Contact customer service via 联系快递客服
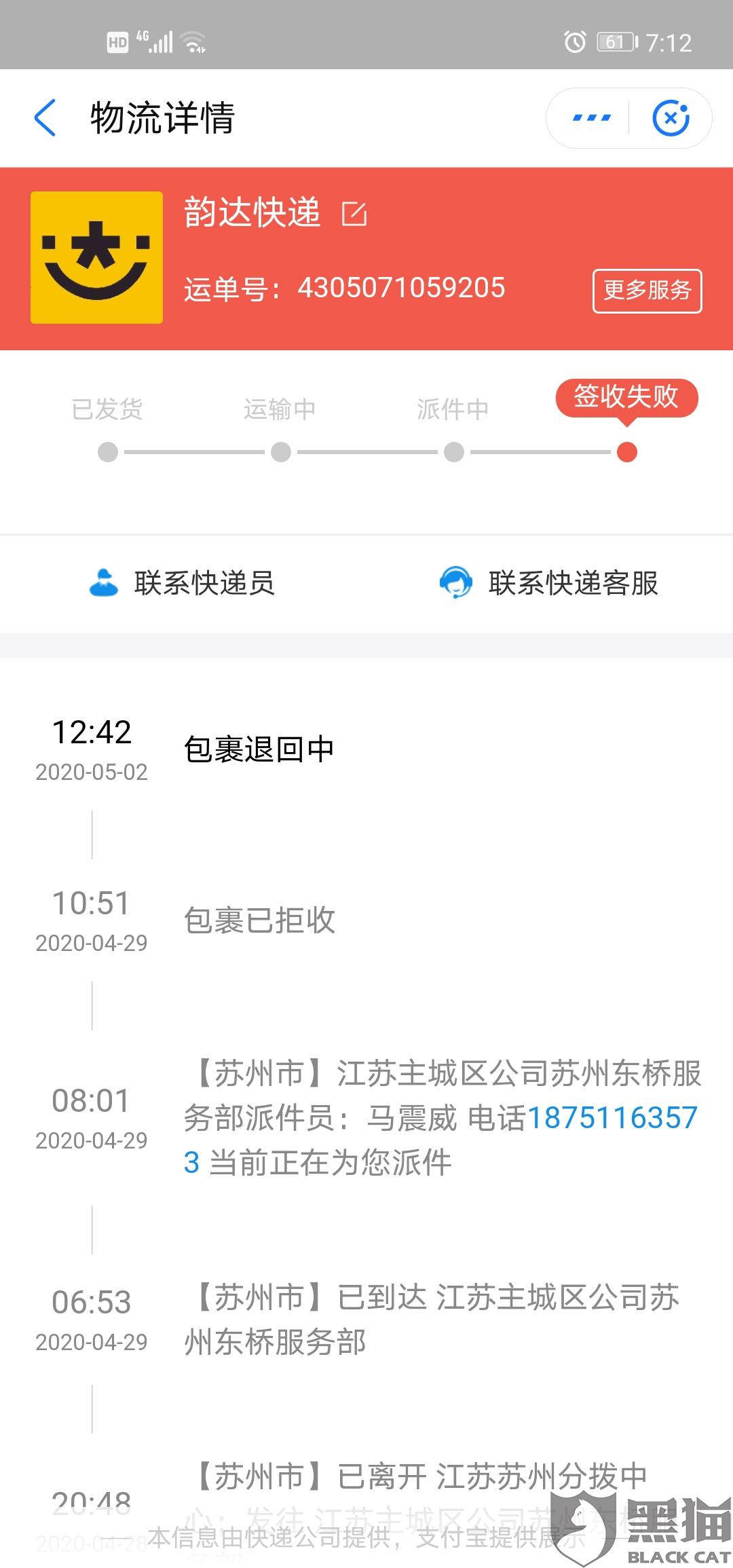733x1568 pixels. click(549, 583)
